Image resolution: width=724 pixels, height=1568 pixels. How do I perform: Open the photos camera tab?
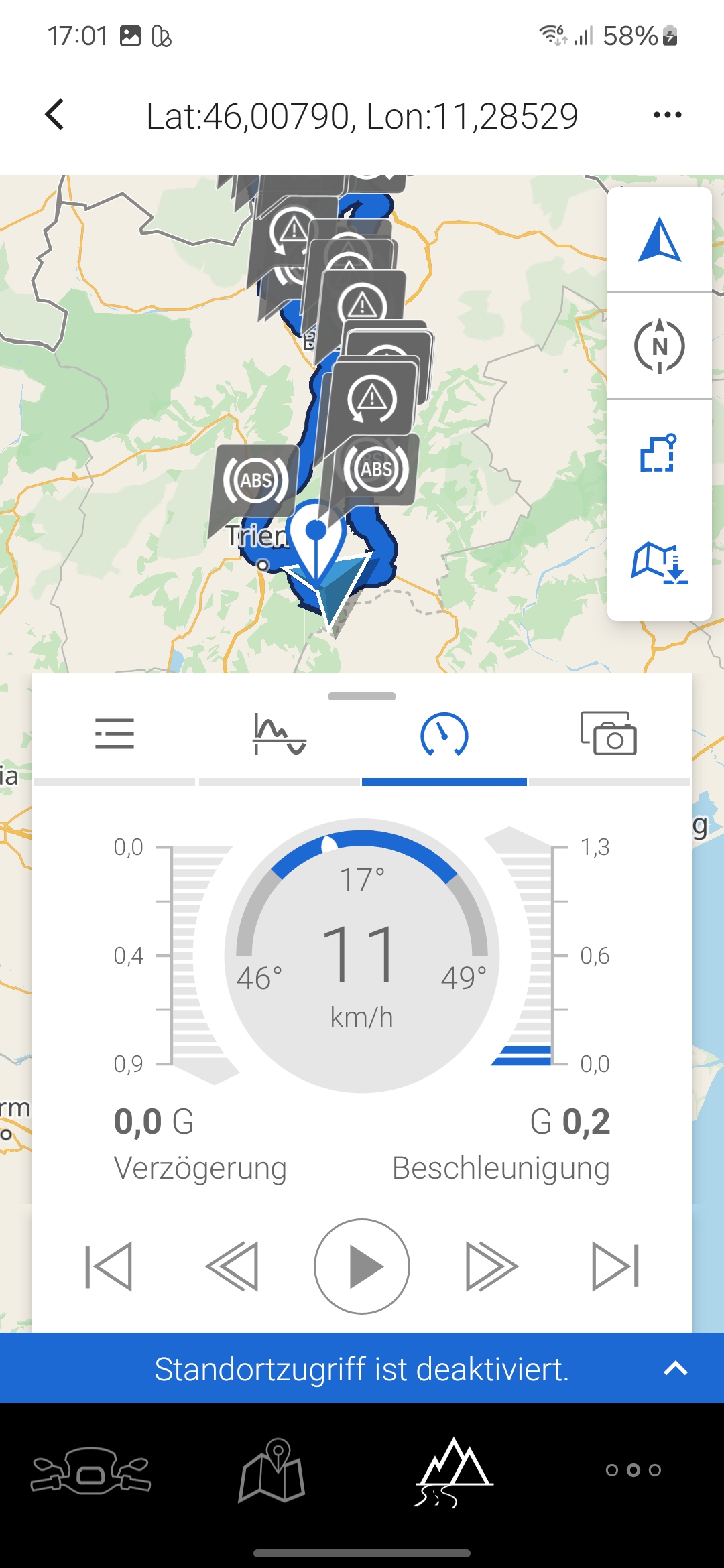(609, 734)
